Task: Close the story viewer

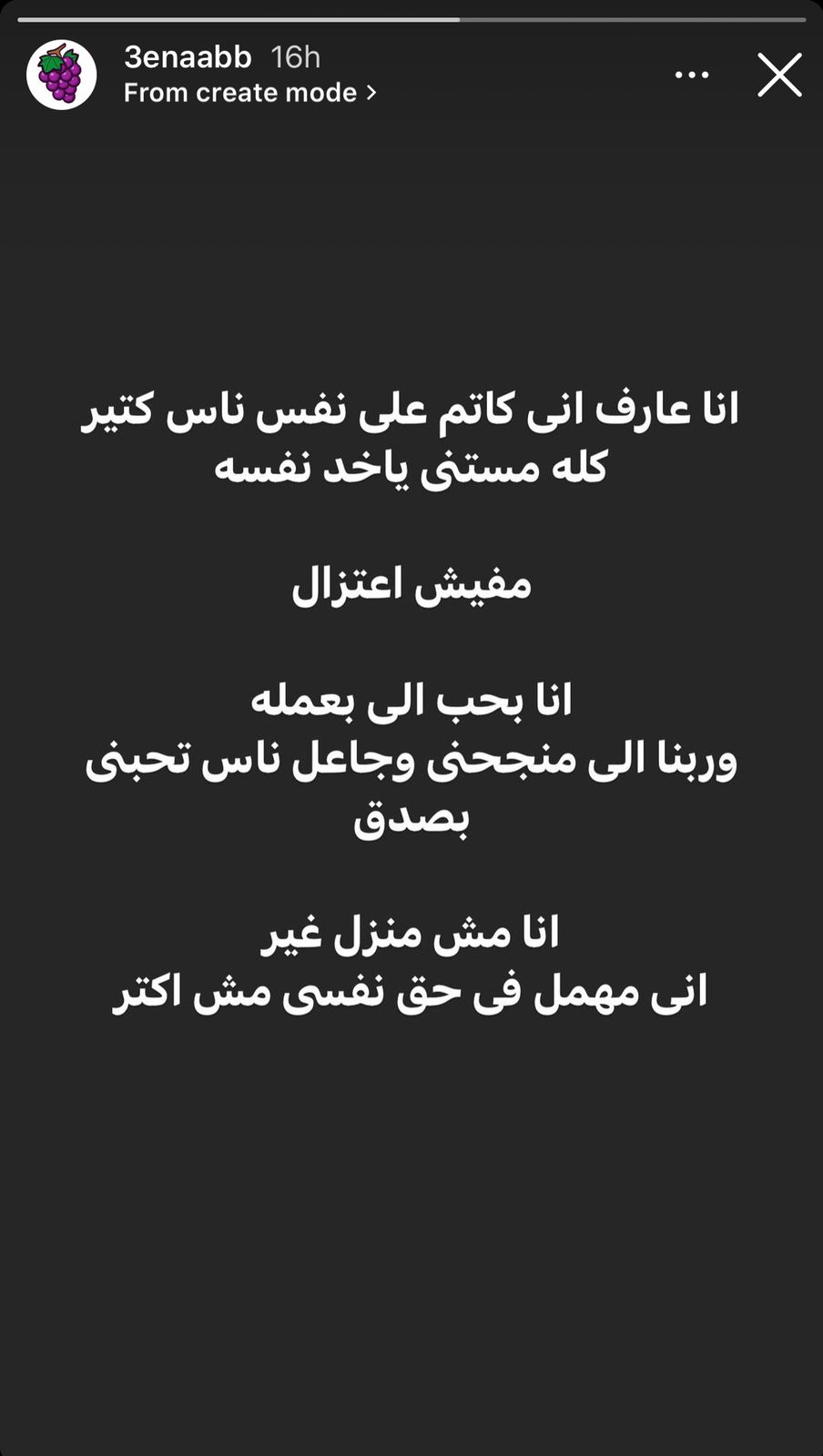Action: pos(779,75)
